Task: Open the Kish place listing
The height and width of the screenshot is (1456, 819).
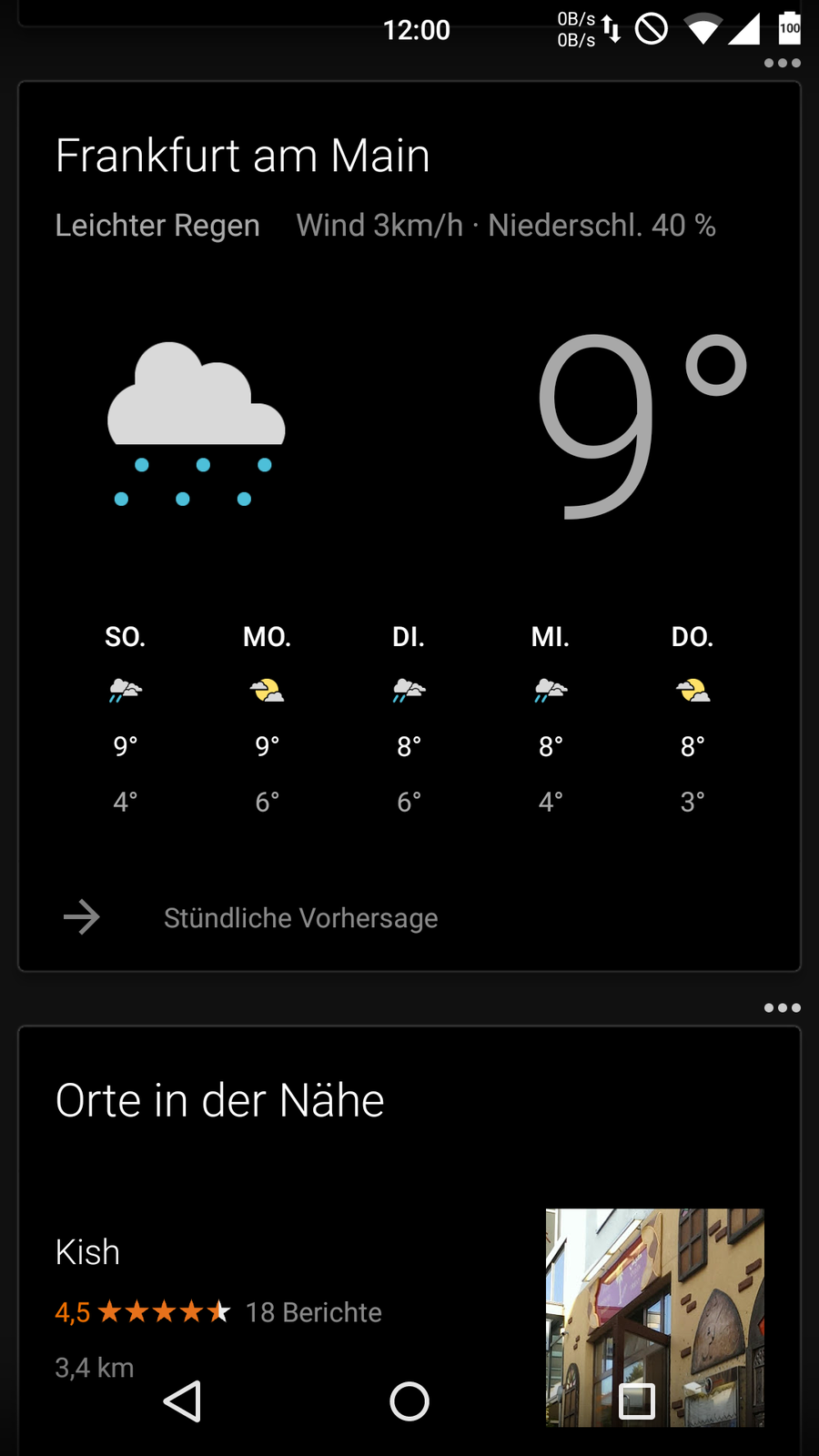Action: pos(88,1252)
